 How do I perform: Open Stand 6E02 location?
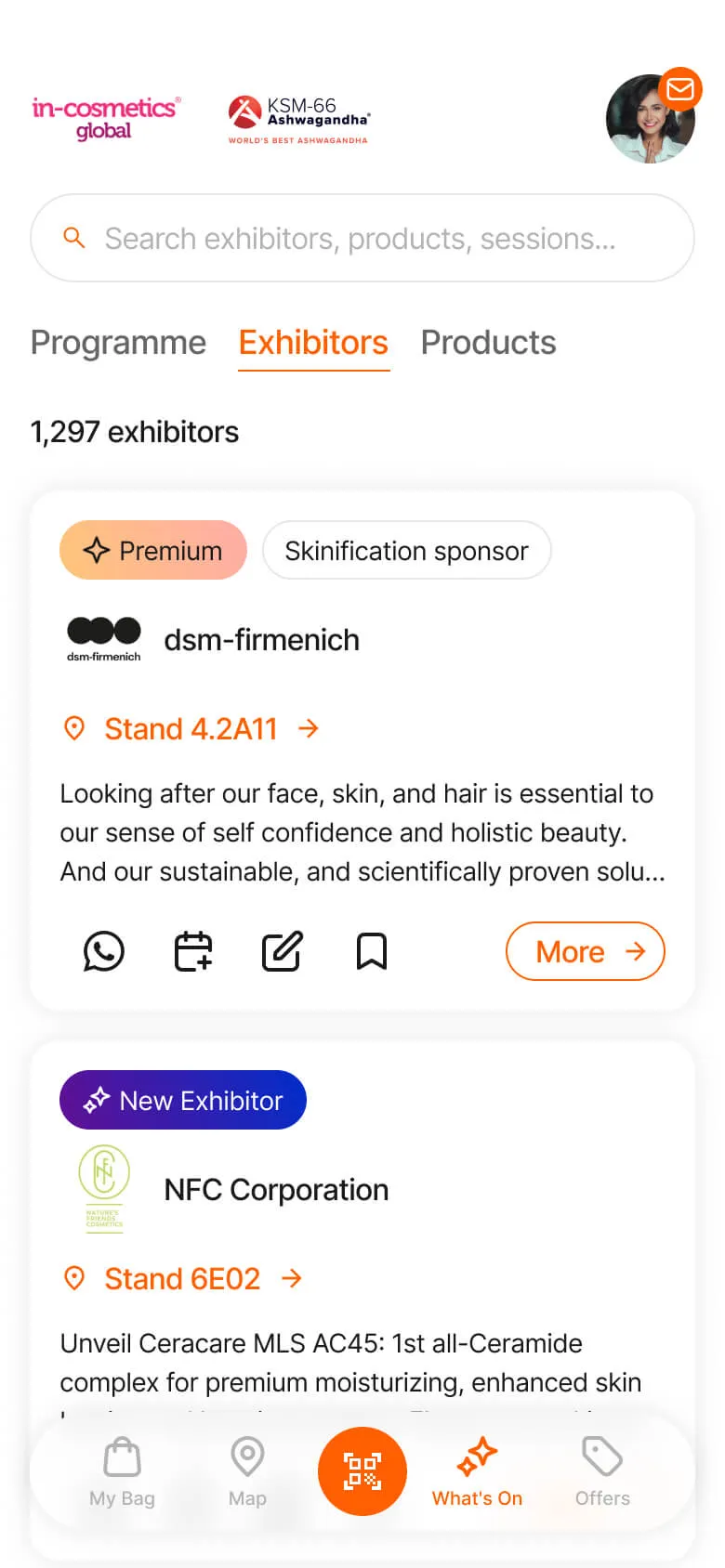[183, 1278]
